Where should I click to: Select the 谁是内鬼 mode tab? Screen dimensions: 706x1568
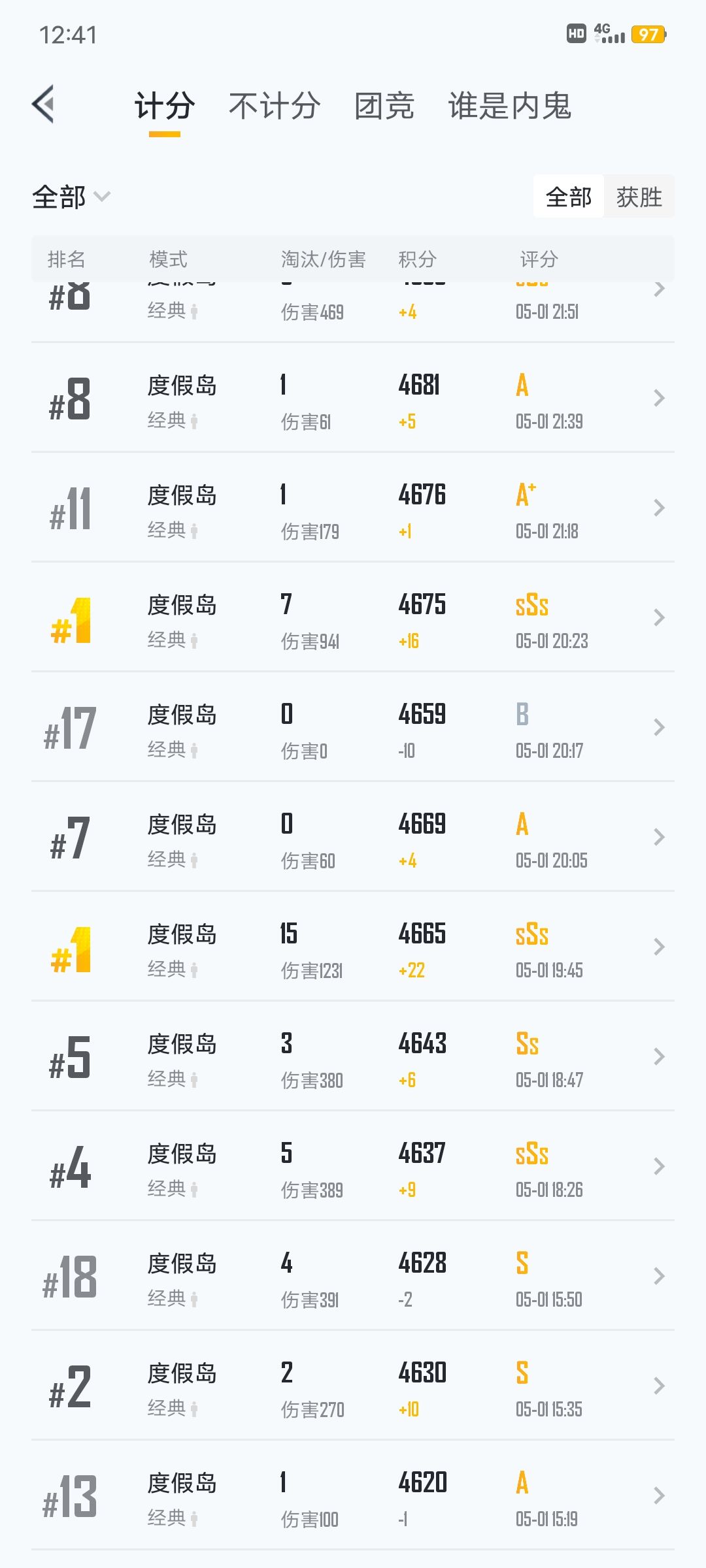click(511, 106)
